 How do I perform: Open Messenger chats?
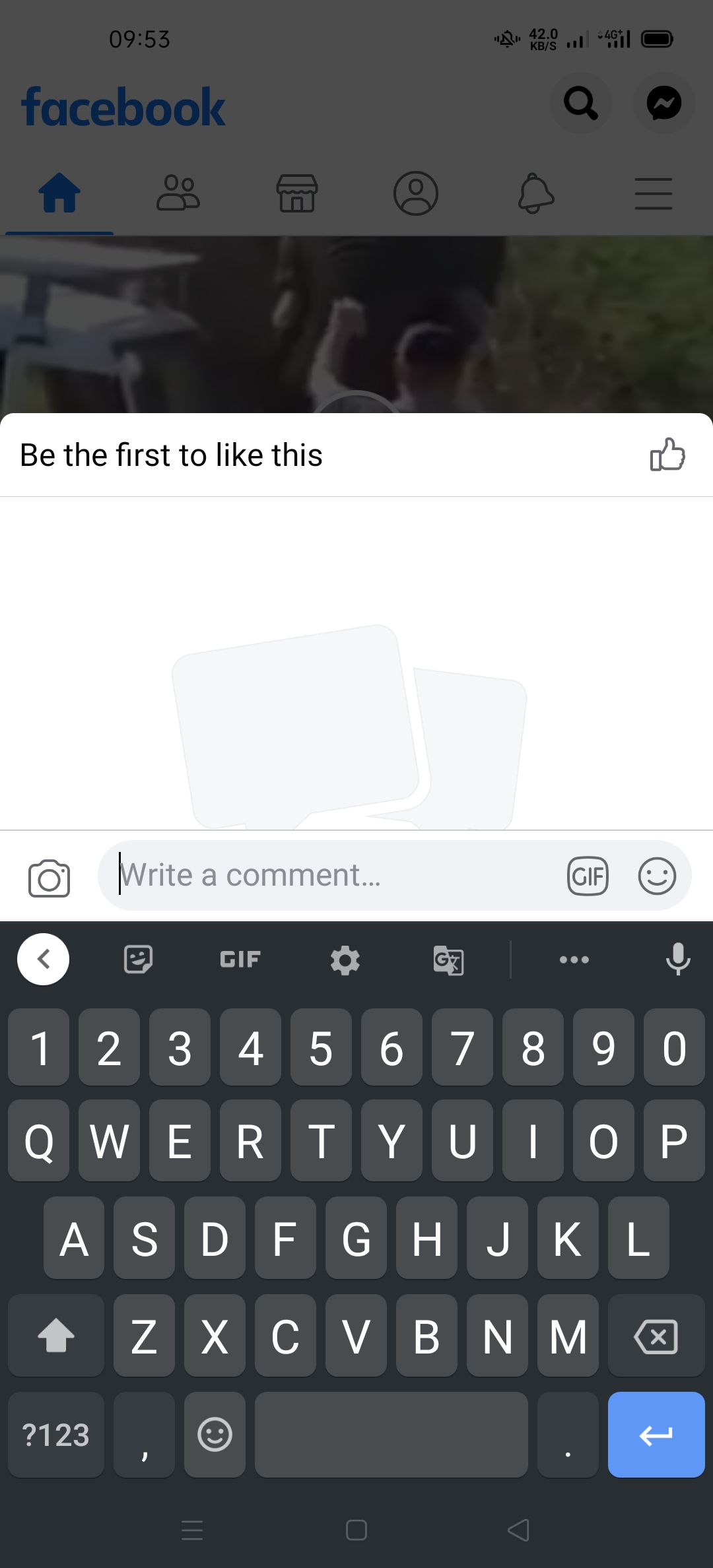point(663,104)
